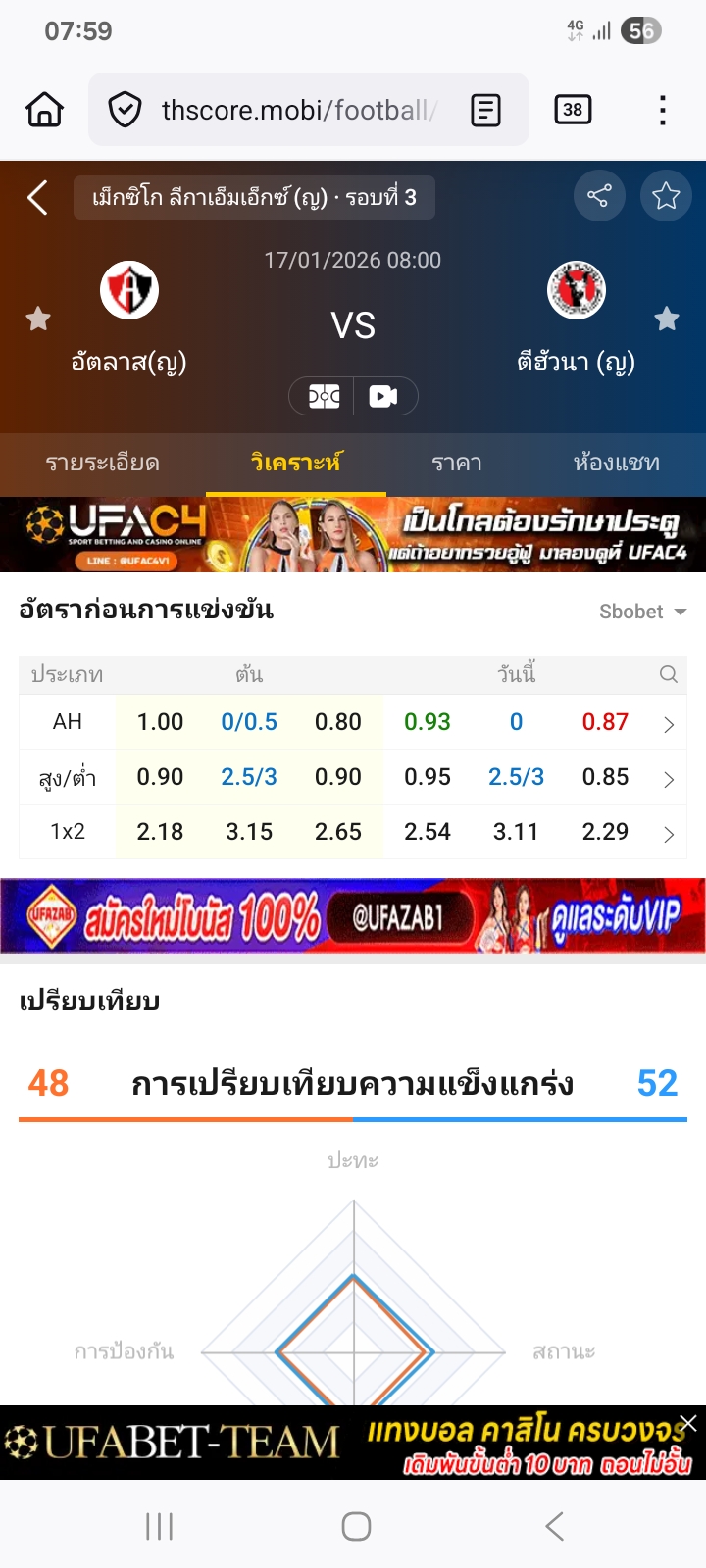Viewport: 706px width, 1568px height.
Task: Share this match
Action: pos(598,196)
